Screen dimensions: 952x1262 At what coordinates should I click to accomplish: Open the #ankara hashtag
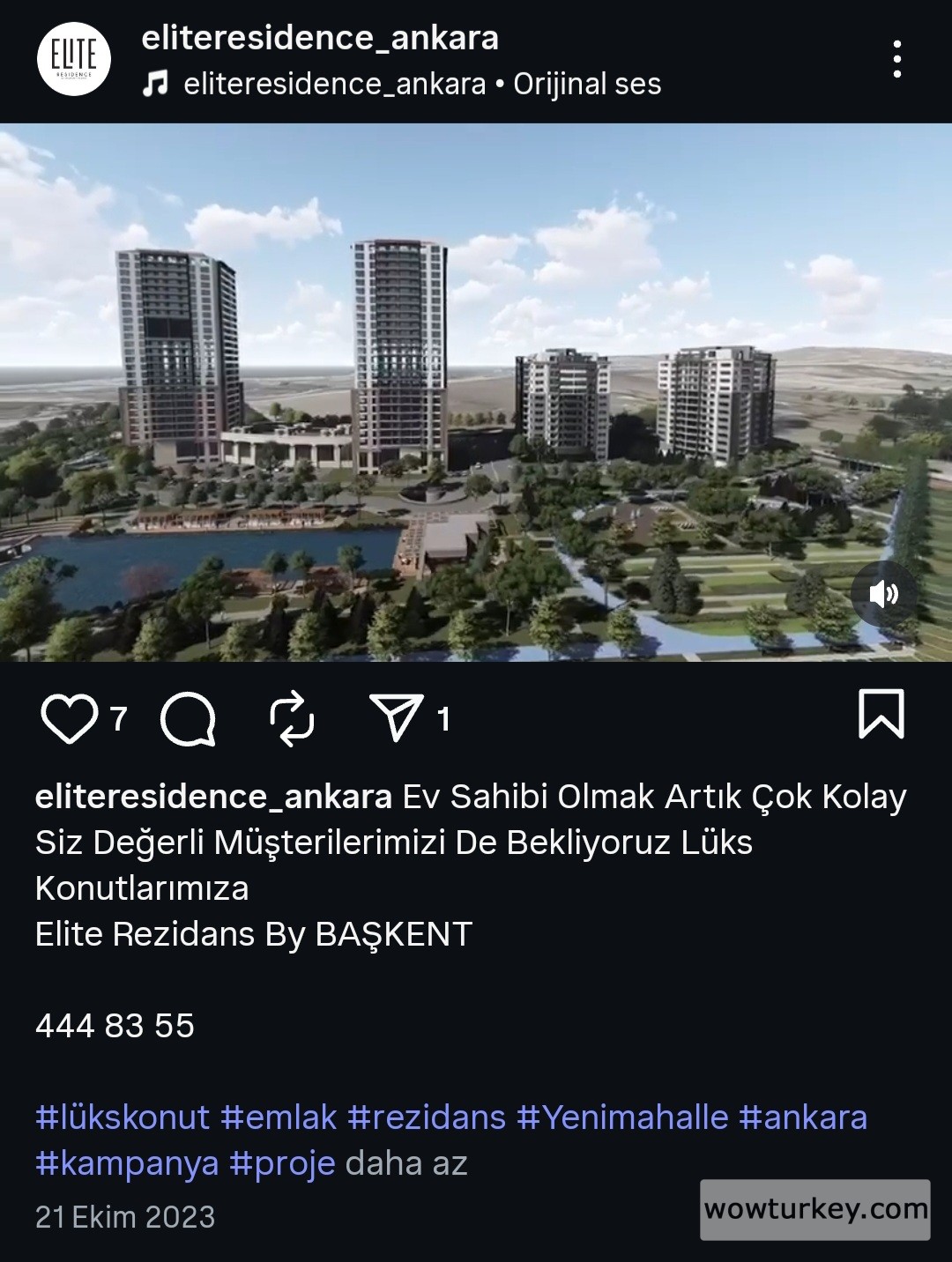pyautogui.click(x=803, y=1117)
